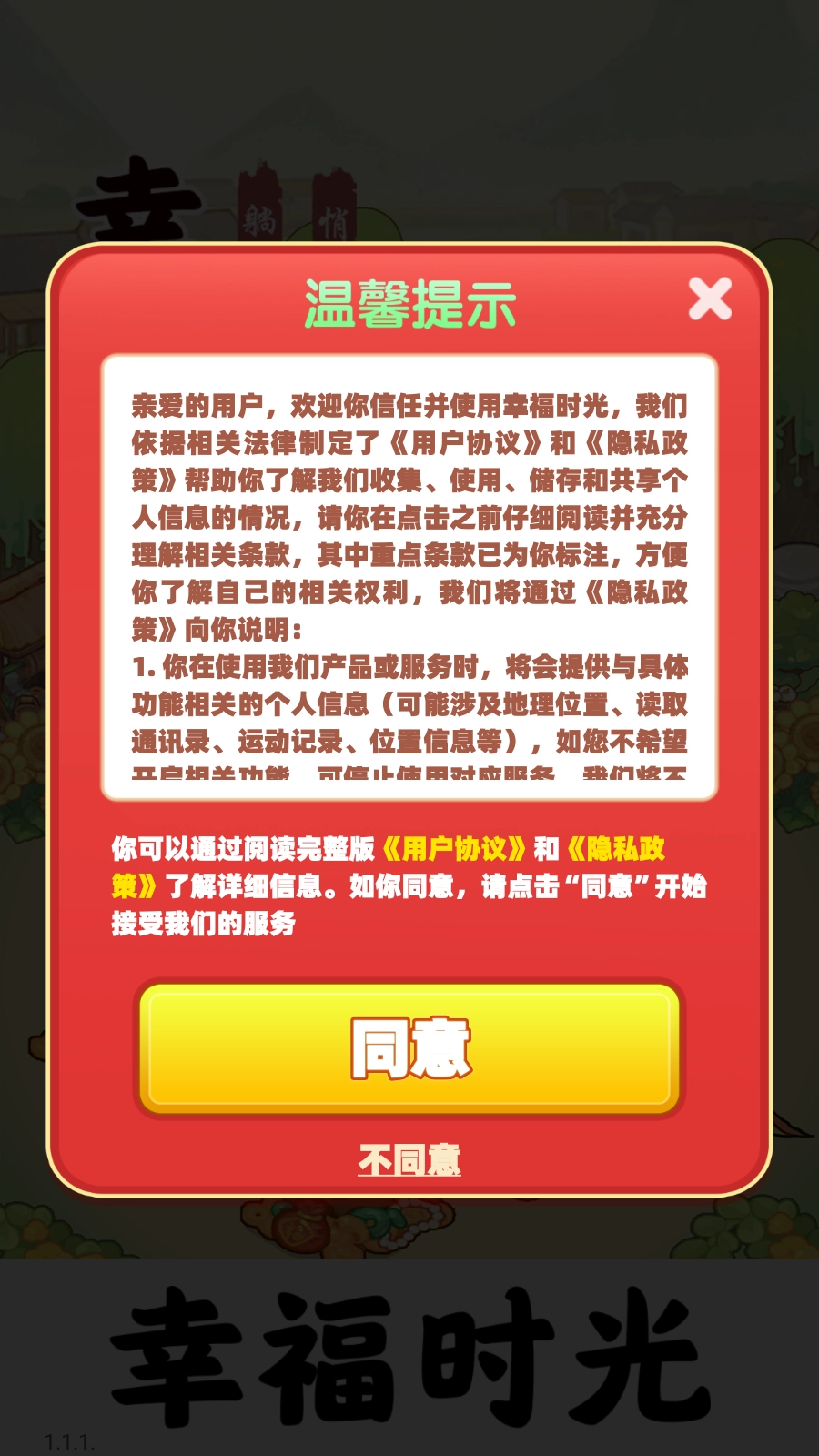
Task: Tap the yellow 同意 button
Action: pyautogui.click(x=409, y=1047)
